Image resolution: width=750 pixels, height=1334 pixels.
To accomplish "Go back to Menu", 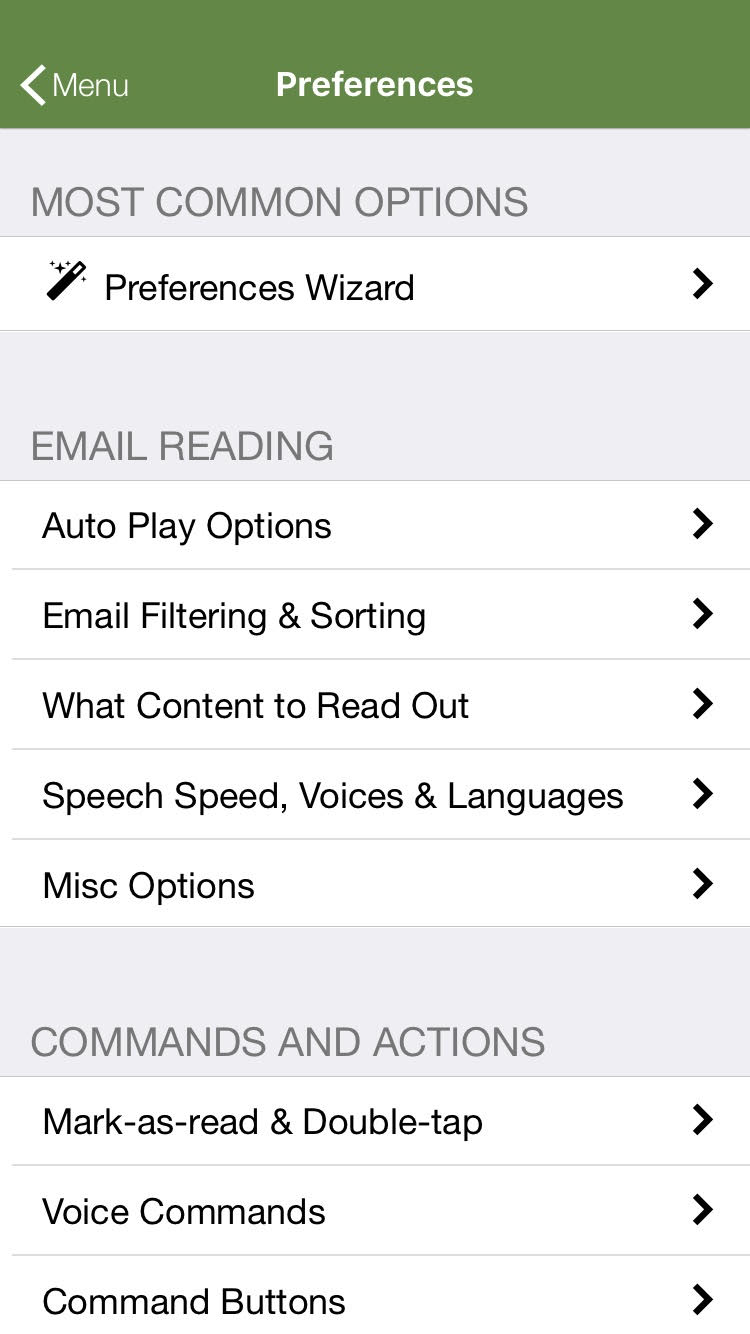I will point(75,85).
